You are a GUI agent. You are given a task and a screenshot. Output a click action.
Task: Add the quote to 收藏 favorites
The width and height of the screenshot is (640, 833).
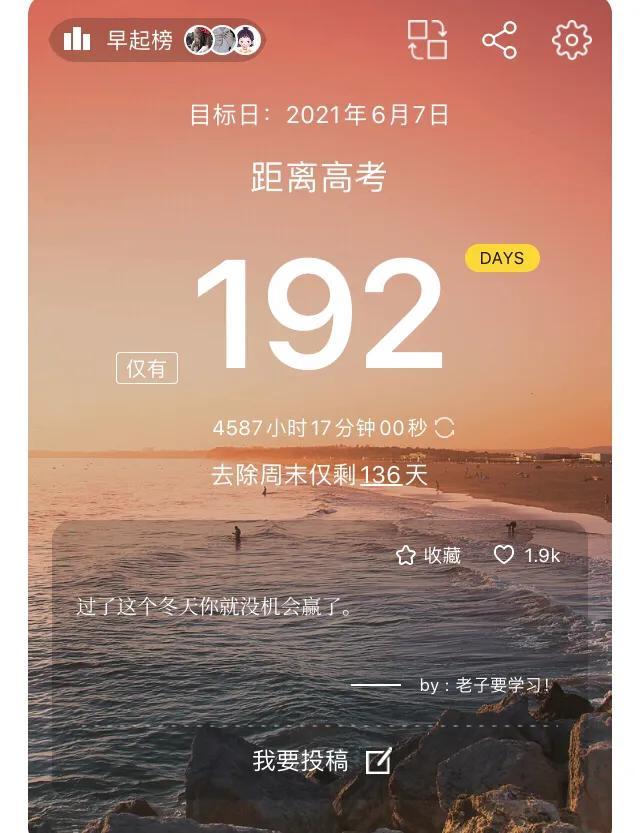pos(428,555)
